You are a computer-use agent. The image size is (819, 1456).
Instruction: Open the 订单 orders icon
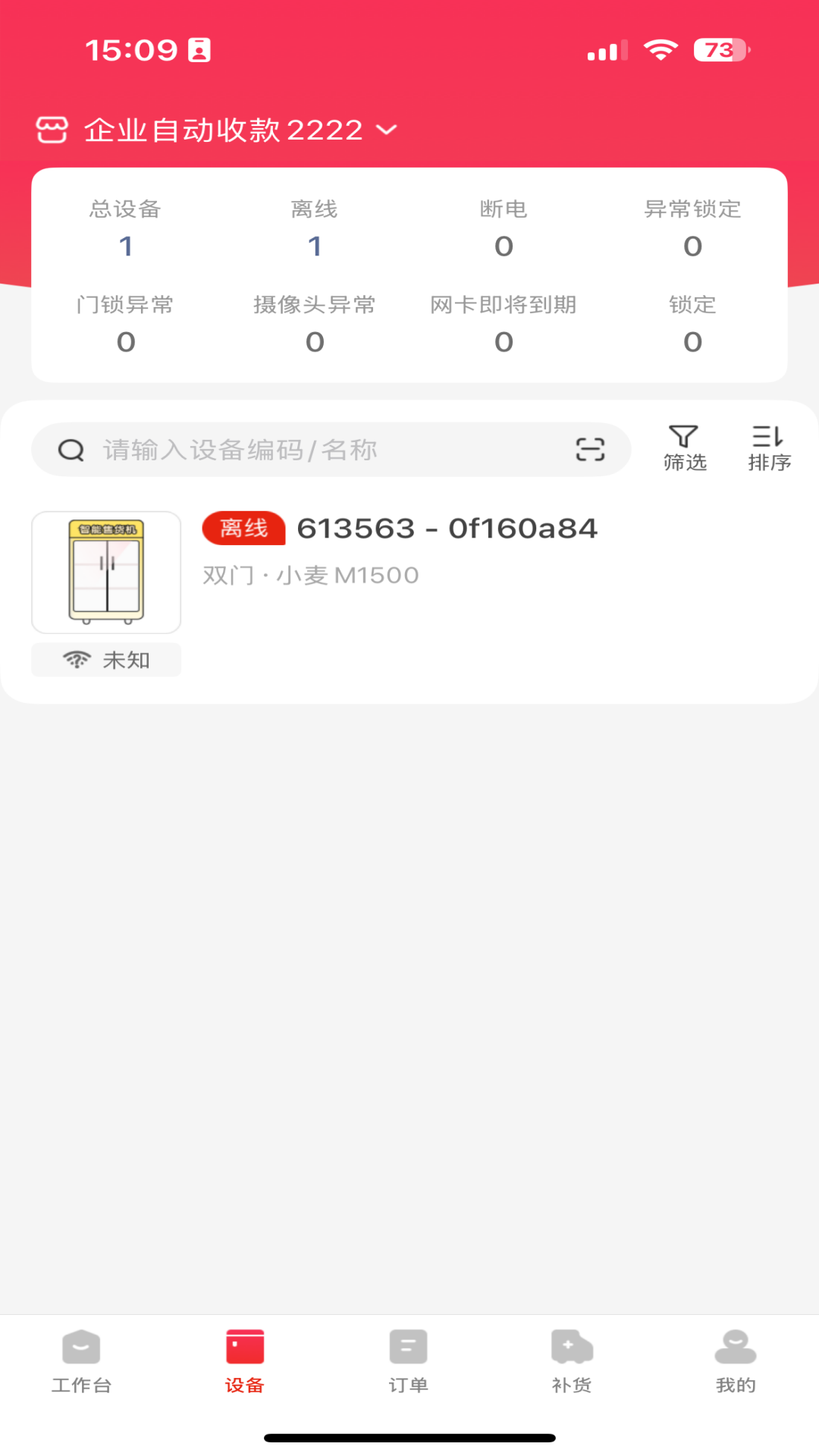409,1363
